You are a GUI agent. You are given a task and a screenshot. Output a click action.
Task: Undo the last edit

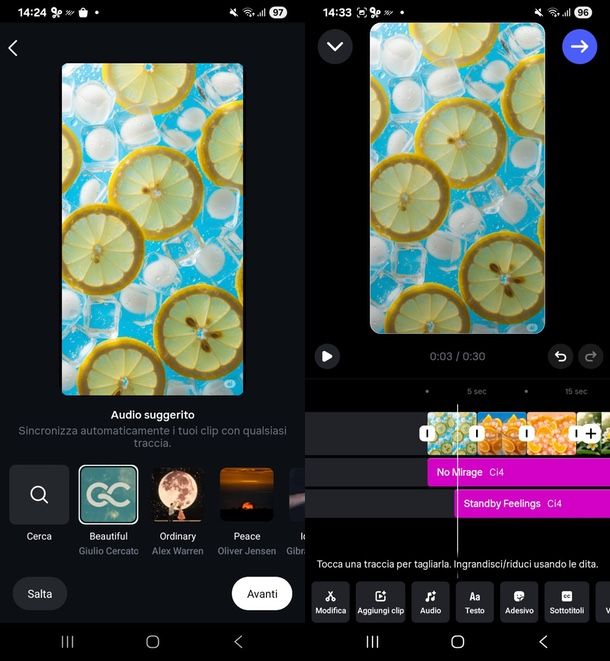(x=561, y=356)
